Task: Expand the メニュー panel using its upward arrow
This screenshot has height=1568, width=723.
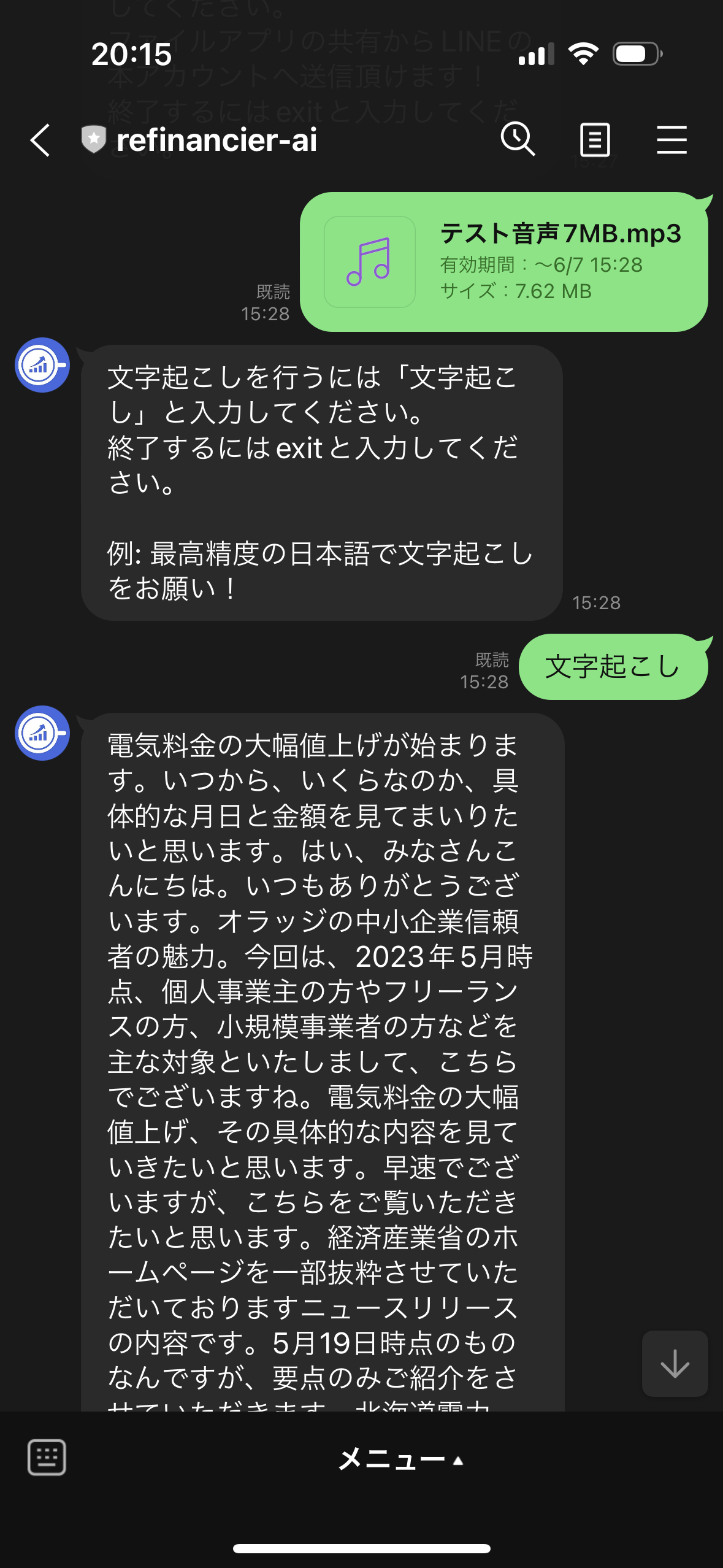Action: [x=457, y=1462]
